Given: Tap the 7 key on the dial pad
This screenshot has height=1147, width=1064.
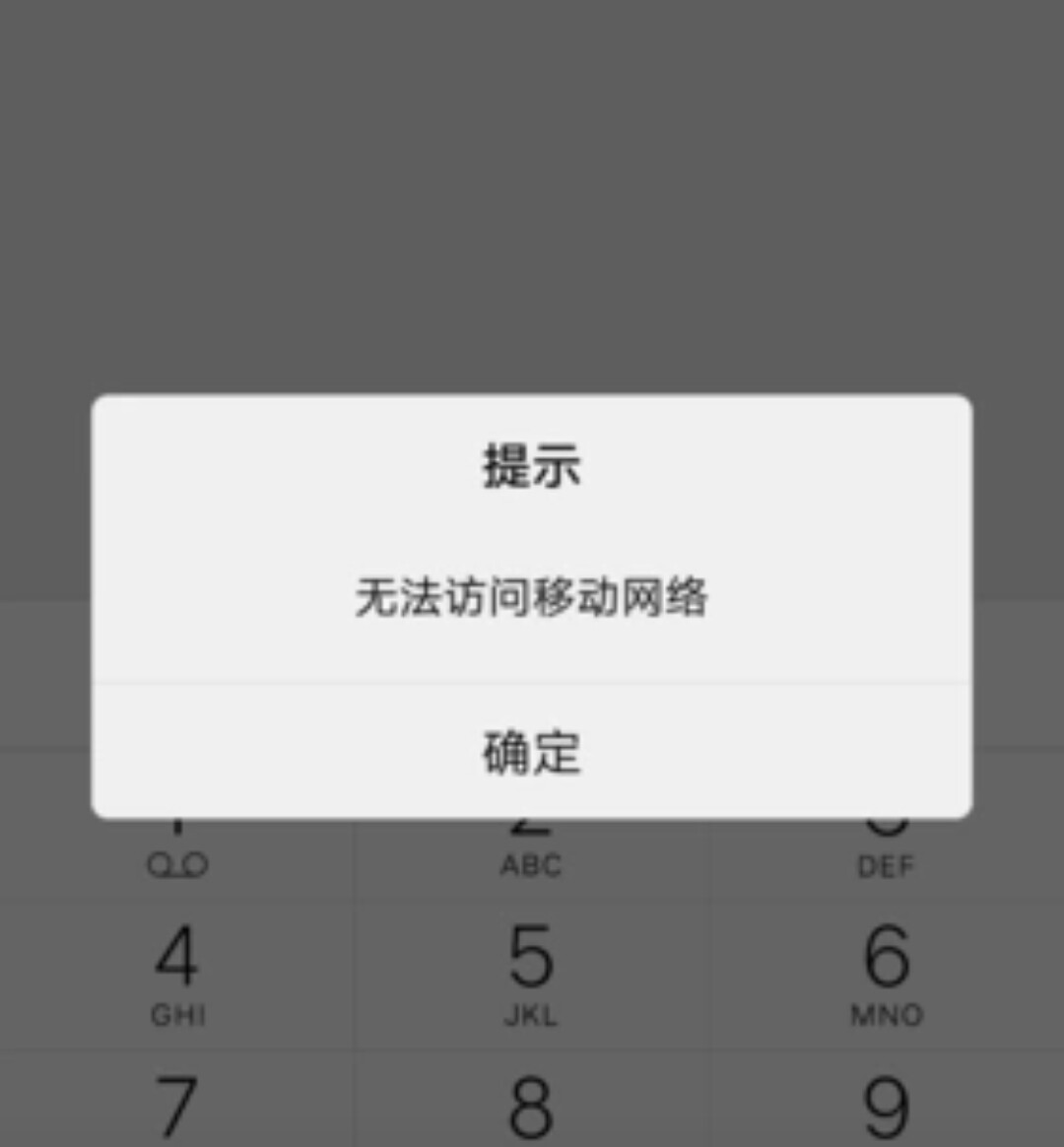Looking at the screenshot, I should tap(177, 1106).
